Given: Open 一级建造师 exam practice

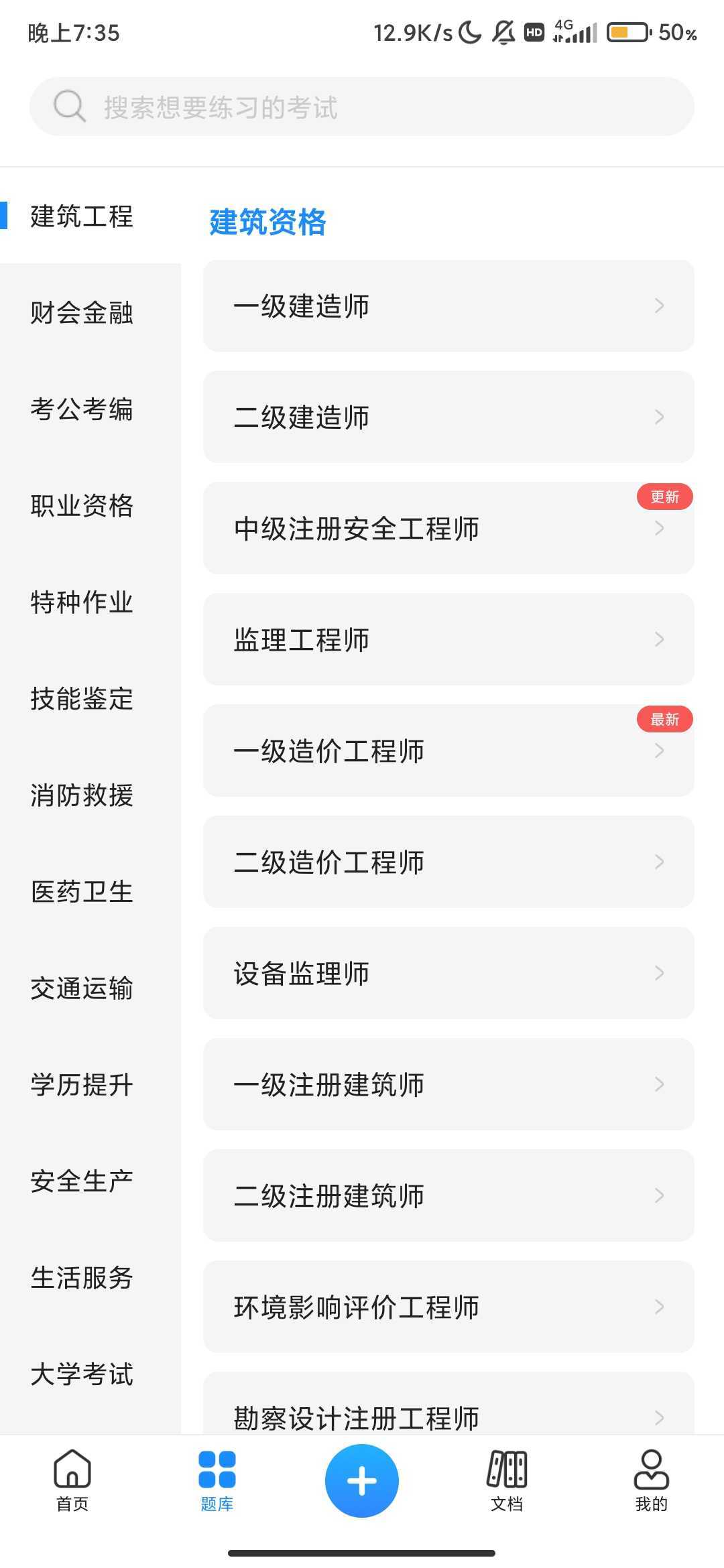Looking at the screenshot, I should pyautogui.click(x=448, y=306).
